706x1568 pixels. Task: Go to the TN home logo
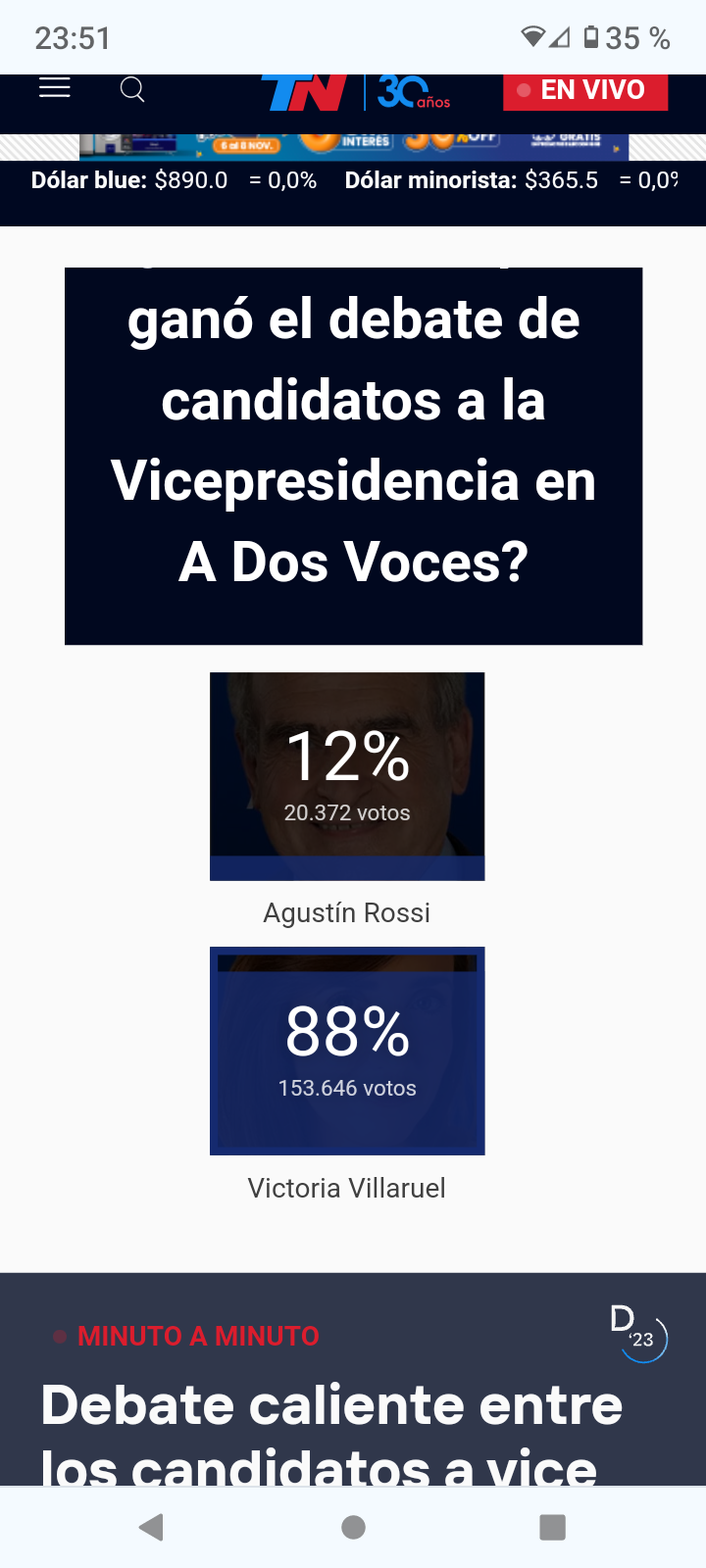[x=306, y=93]
